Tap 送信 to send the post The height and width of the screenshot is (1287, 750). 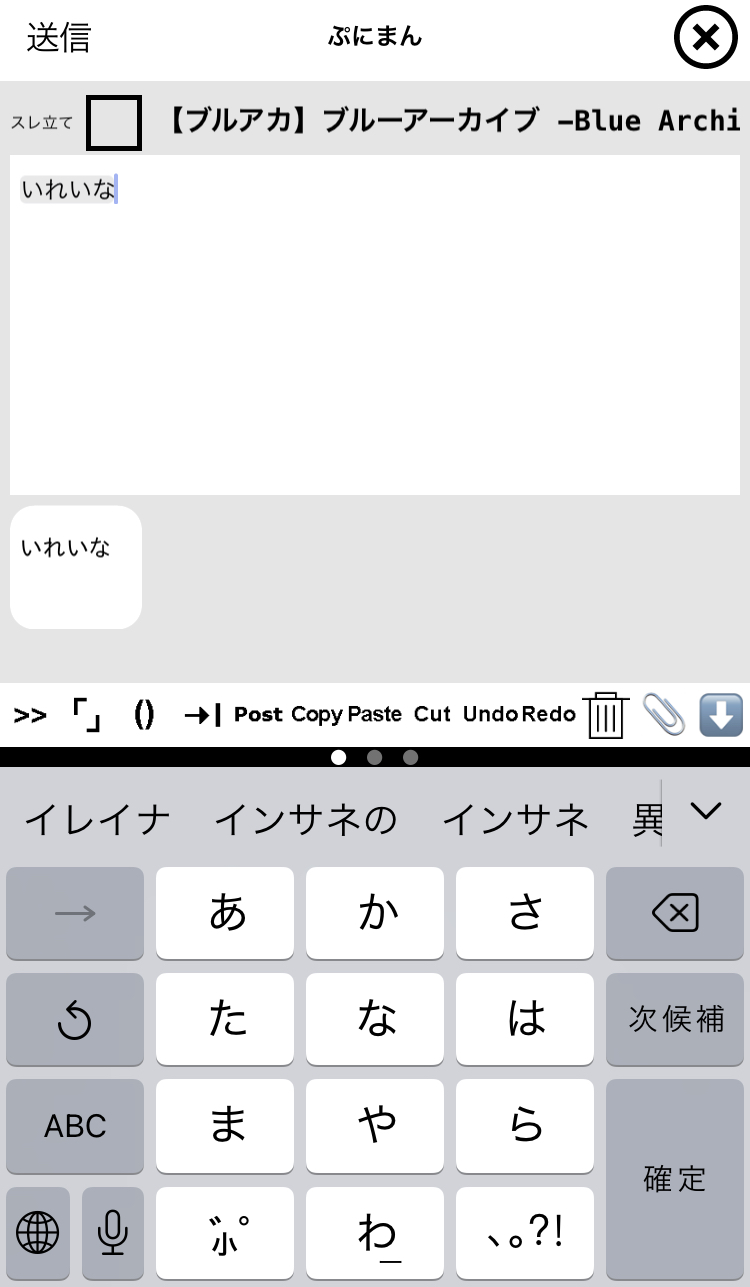coord(58,37)
